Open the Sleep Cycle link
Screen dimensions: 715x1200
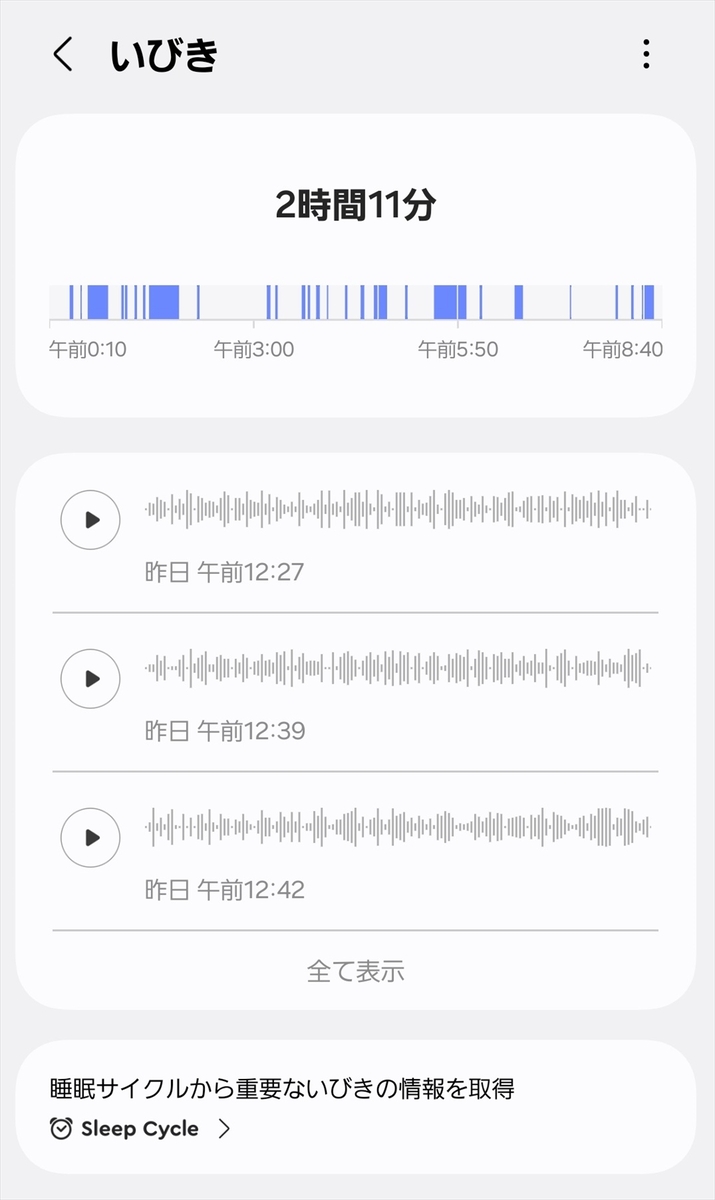tap(140, 1129)
